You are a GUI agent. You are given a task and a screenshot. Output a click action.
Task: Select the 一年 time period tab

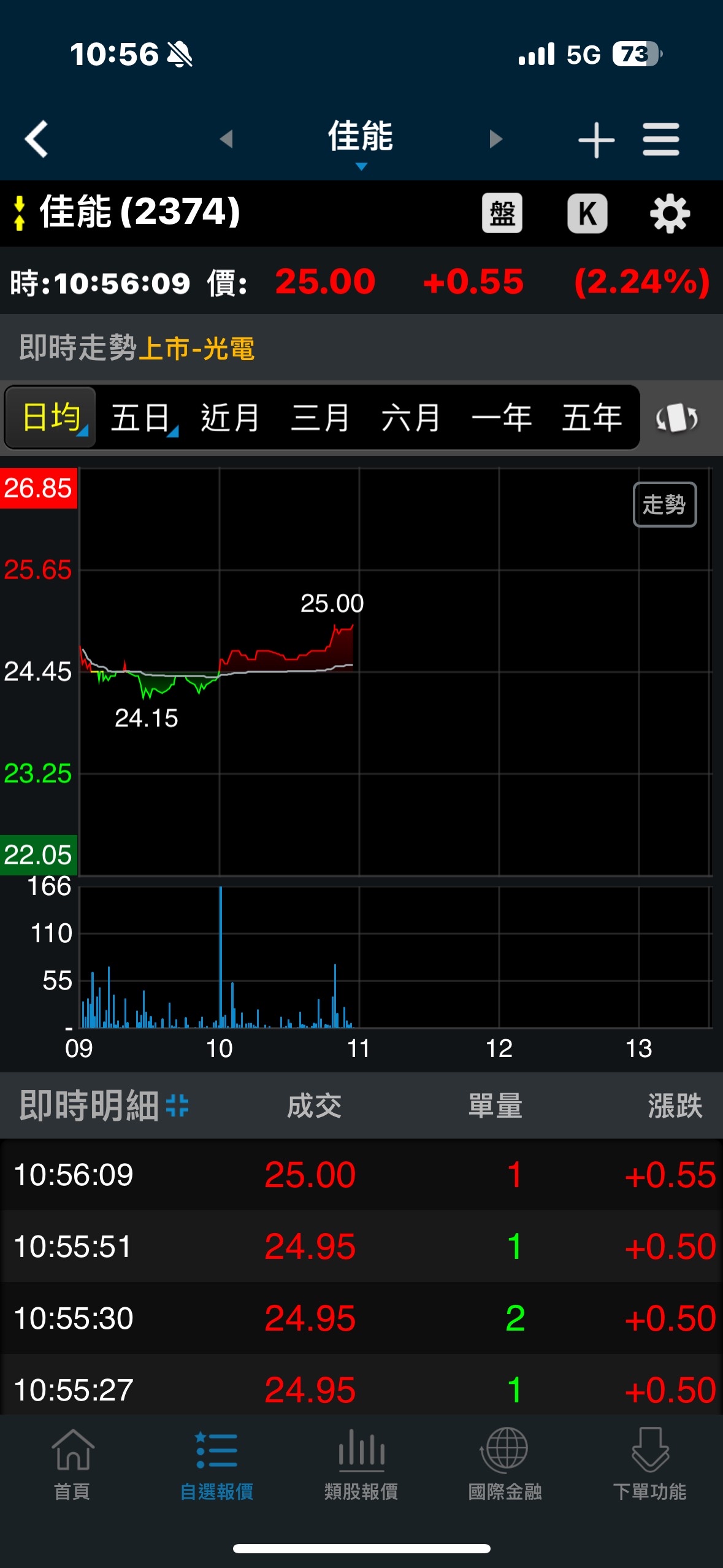pyautogui.click(x=502, y=418)
